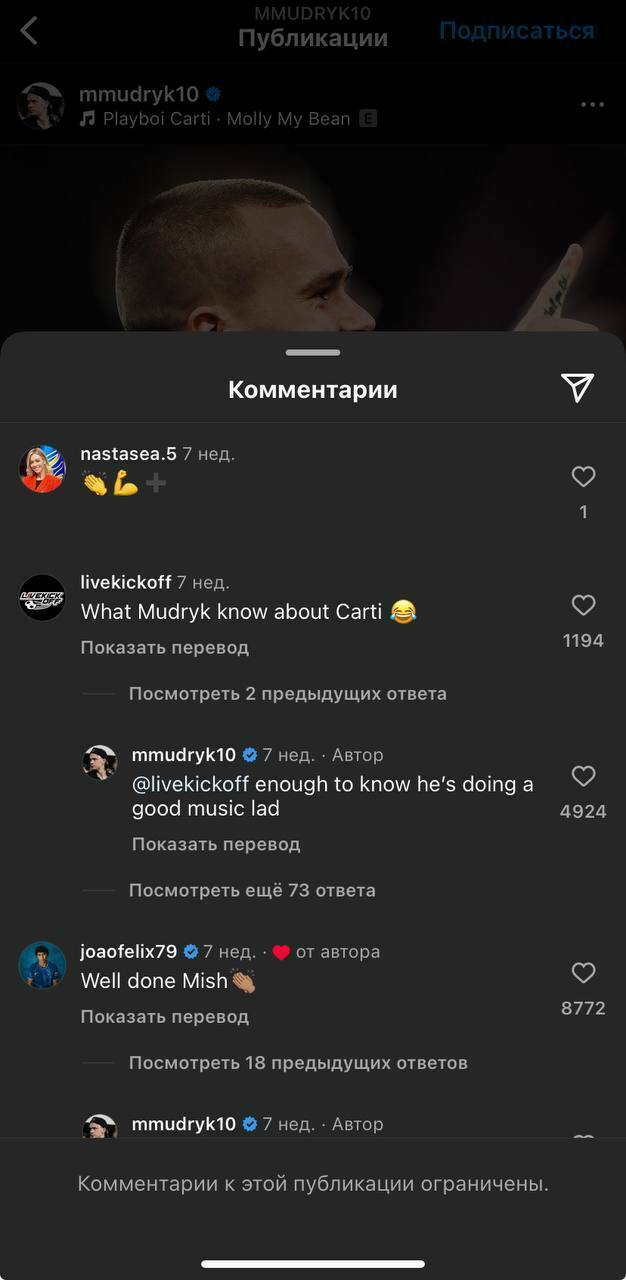View 18 previous replies under joaofelix79
Image resolution: width=626 pixels, height=1280 pixels.
[x=298, y=1062]
